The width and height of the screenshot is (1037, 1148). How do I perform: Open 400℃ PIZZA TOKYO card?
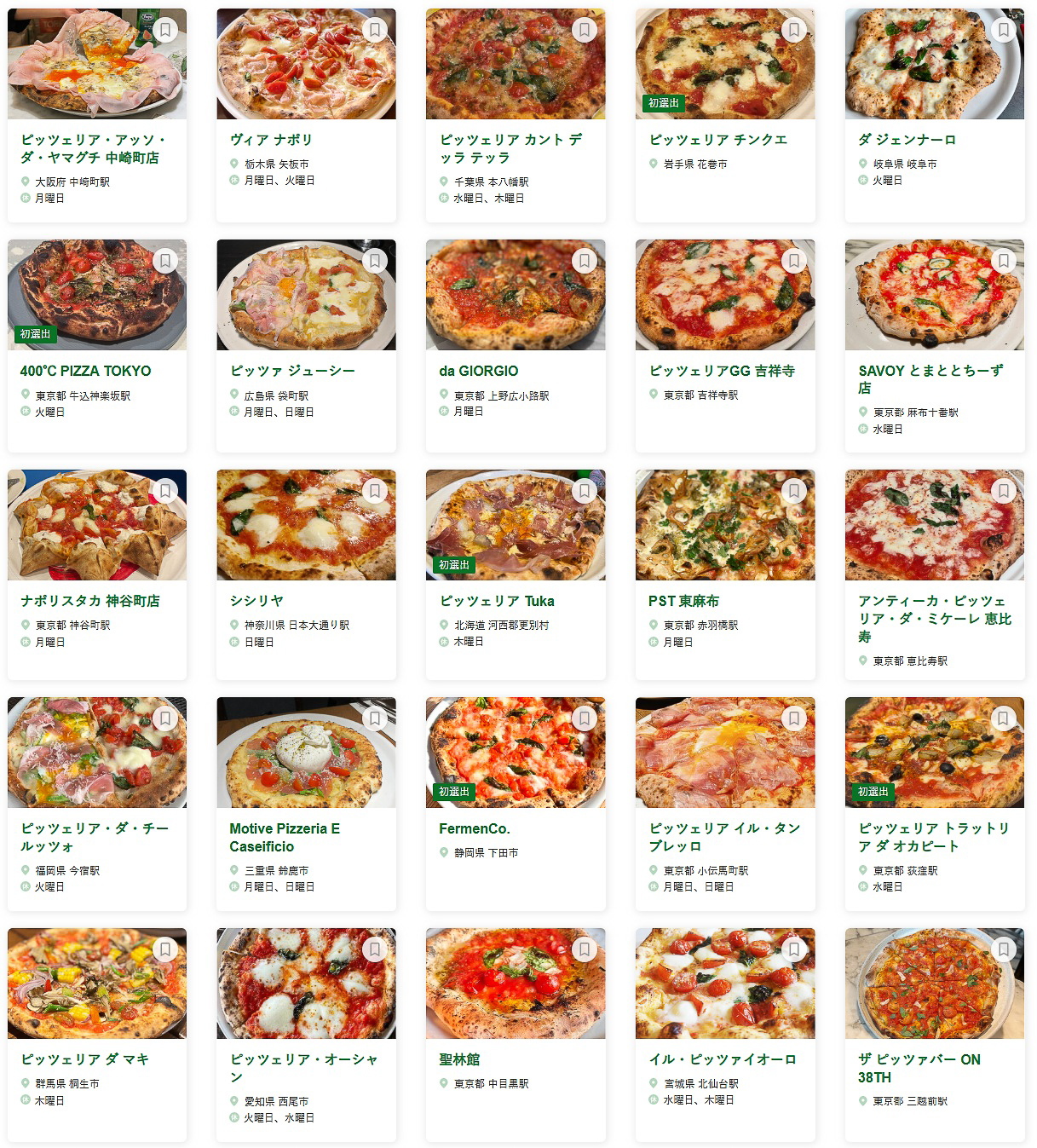85,371
